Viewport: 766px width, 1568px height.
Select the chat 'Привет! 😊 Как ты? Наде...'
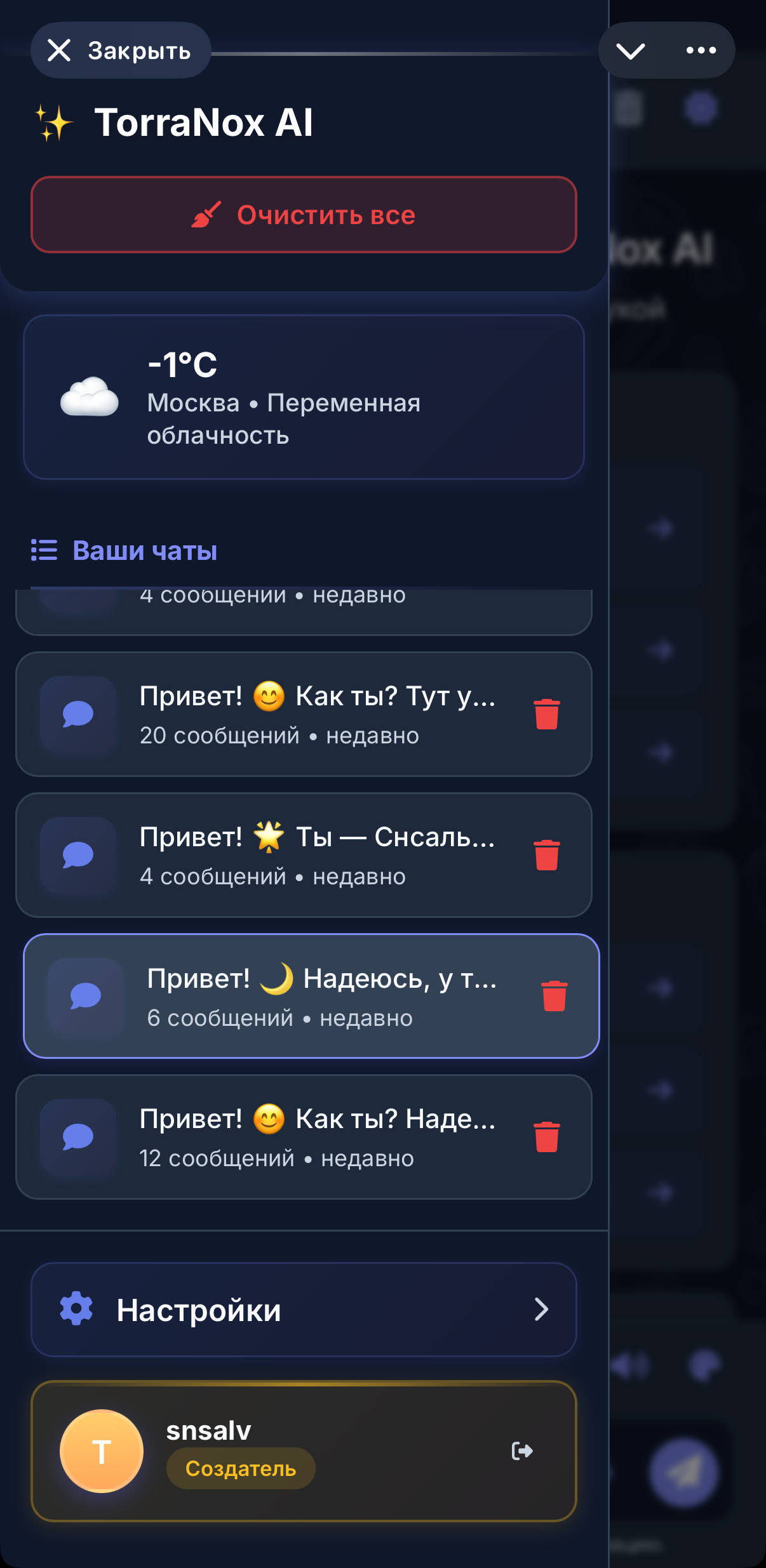point(305,1137)
